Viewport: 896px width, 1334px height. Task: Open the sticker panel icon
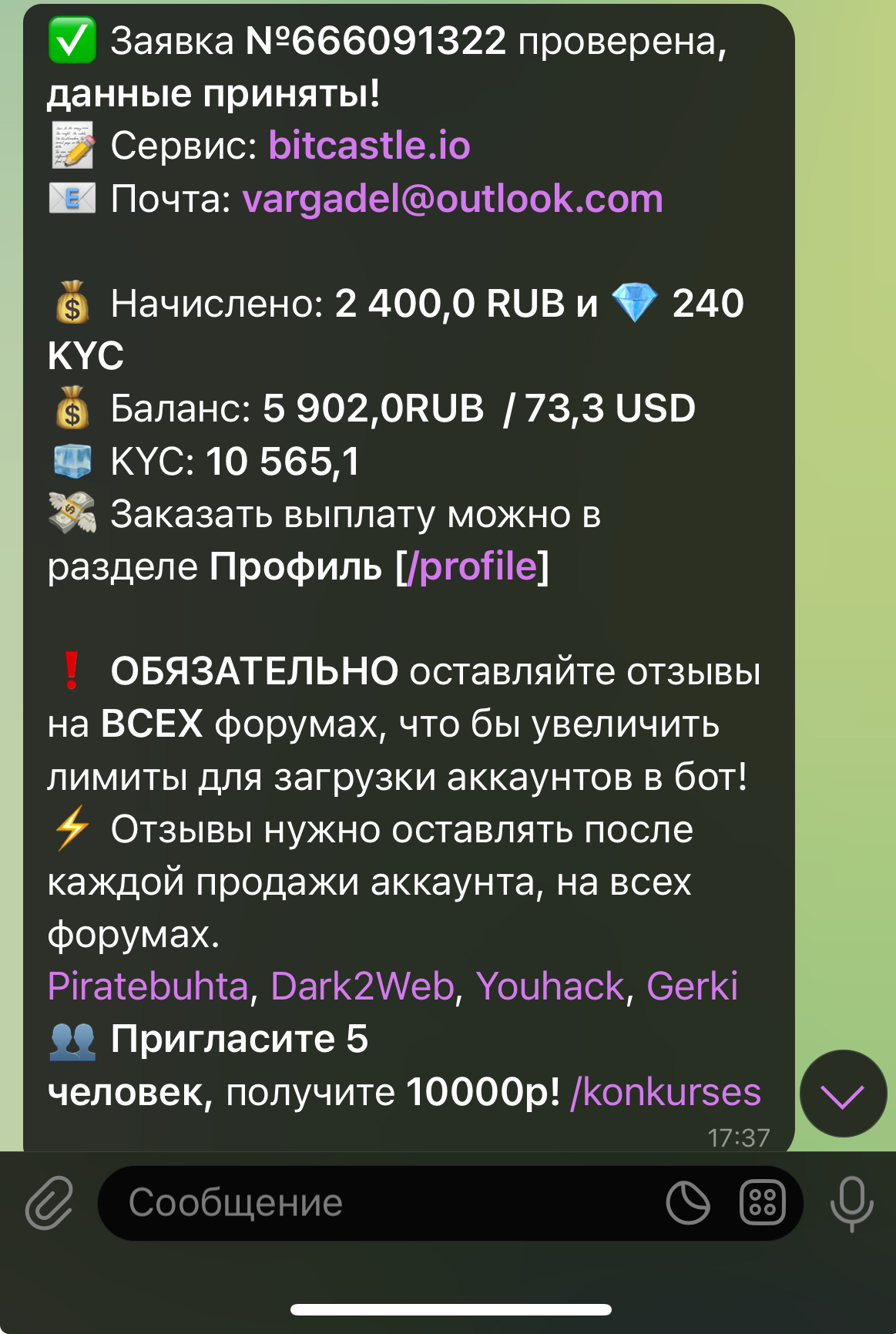click(x=687, y=1202)
